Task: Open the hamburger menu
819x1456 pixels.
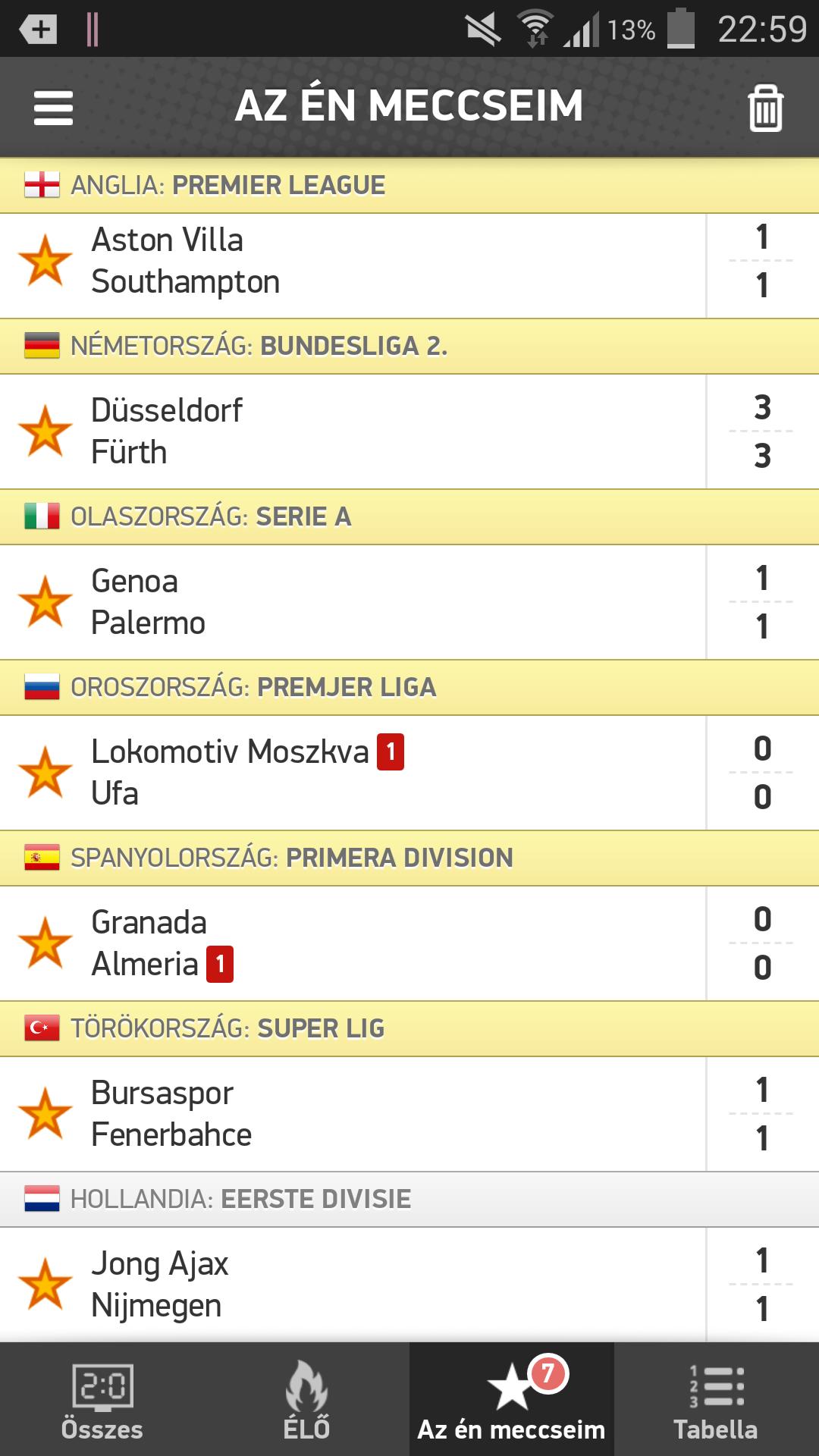Action: coord(53,108)
